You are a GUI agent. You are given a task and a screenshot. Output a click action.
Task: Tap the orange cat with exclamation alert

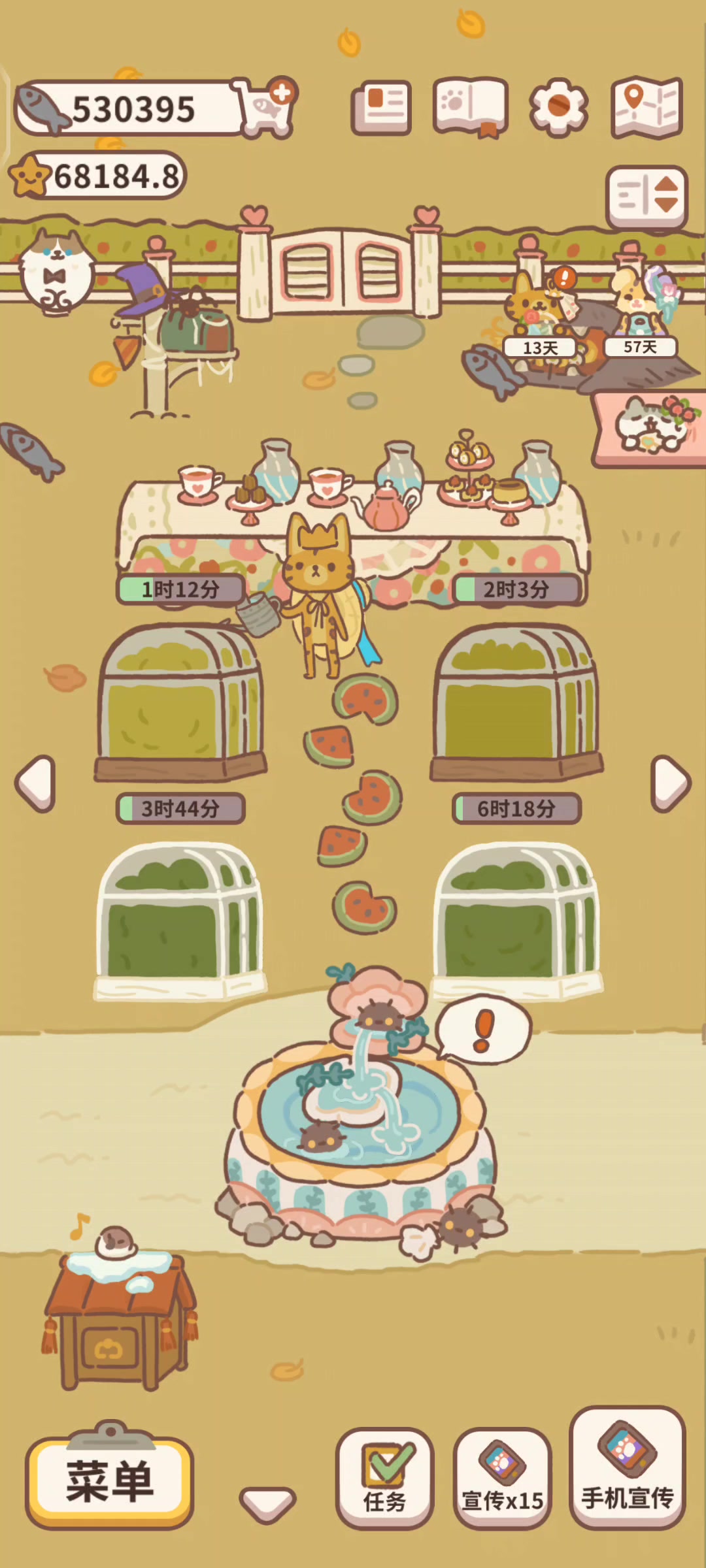tap(539, 304)
